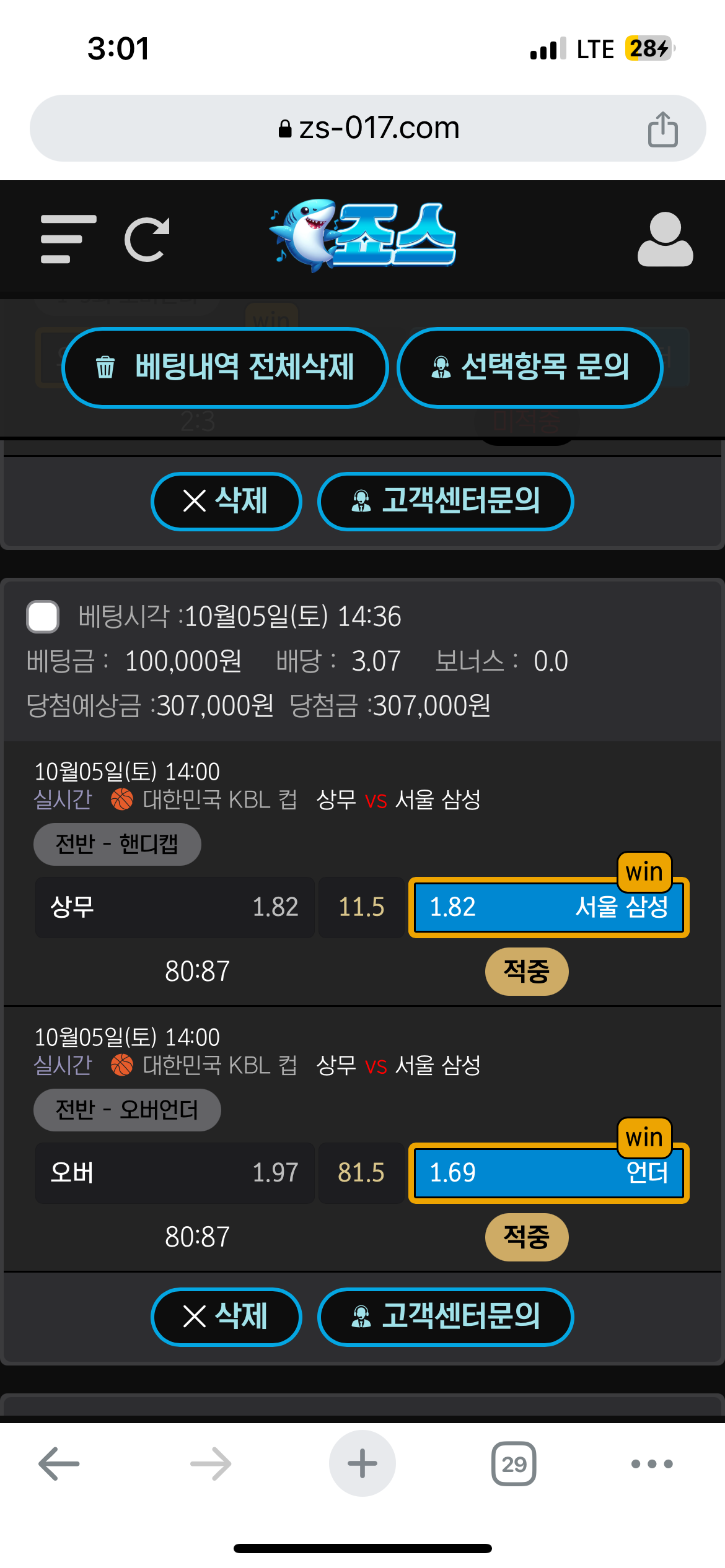Share the page from the address bar
725x1568 pixels.
[662, 129]
